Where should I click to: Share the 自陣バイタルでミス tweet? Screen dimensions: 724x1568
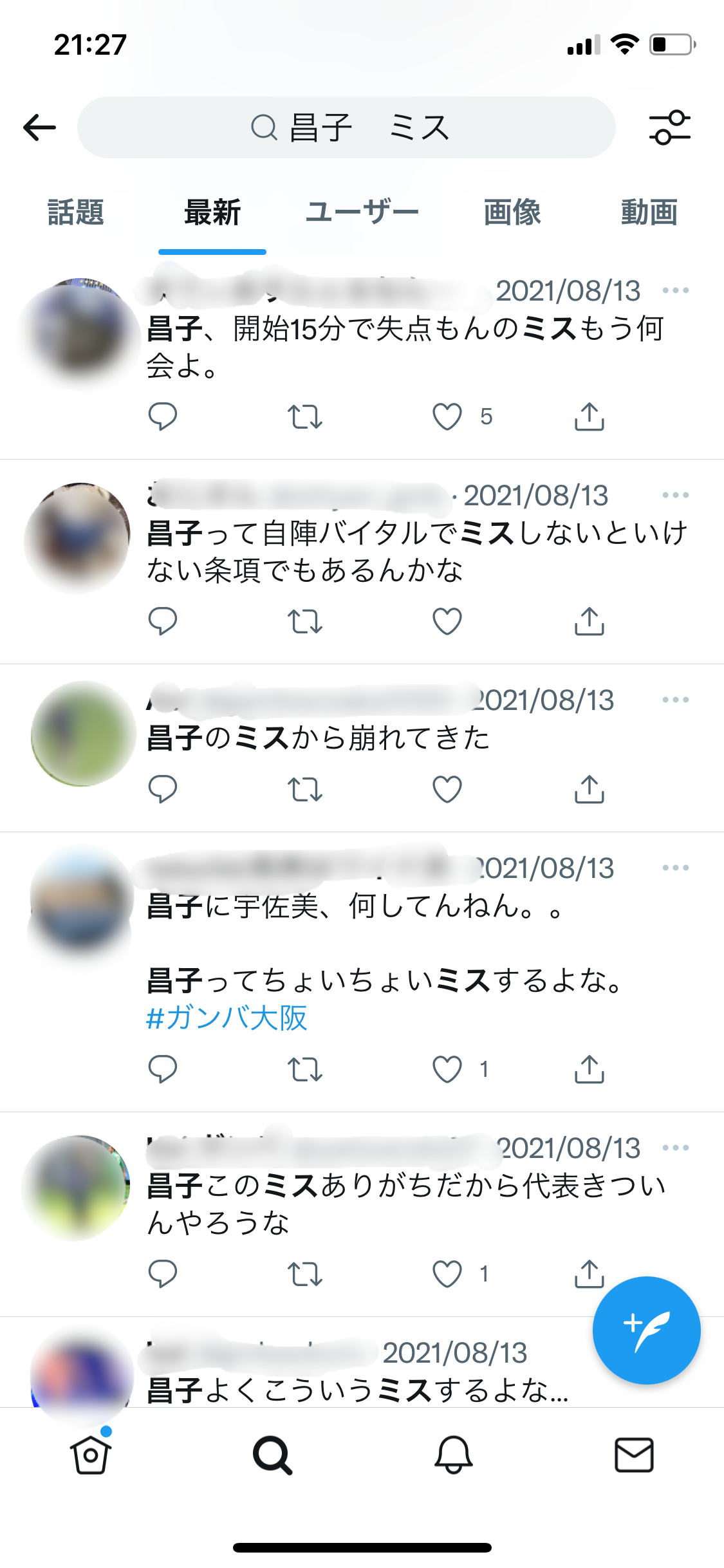(x=589, y=622)
